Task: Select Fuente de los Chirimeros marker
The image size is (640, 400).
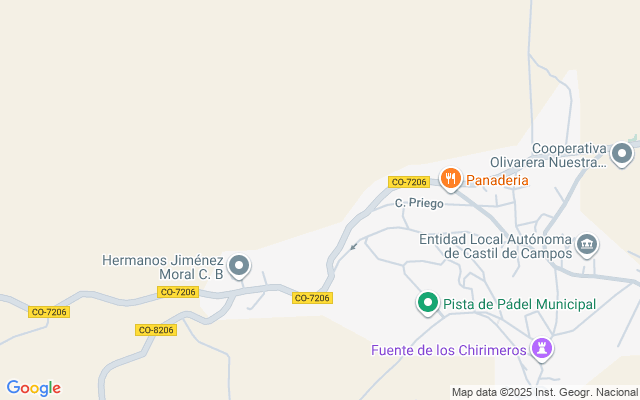Action: [x=543, y=349]
